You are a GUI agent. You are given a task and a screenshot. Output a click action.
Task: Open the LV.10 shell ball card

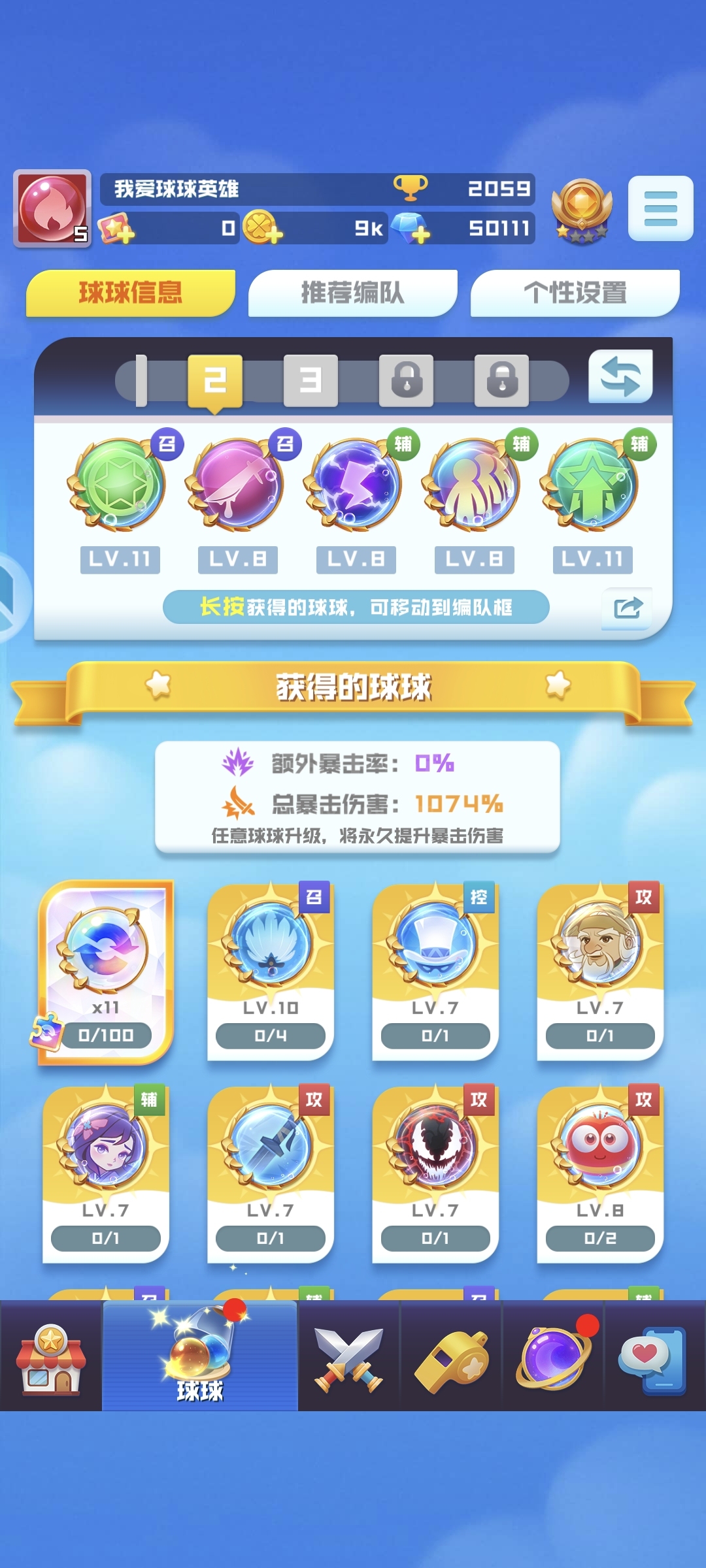coord(270,971)
